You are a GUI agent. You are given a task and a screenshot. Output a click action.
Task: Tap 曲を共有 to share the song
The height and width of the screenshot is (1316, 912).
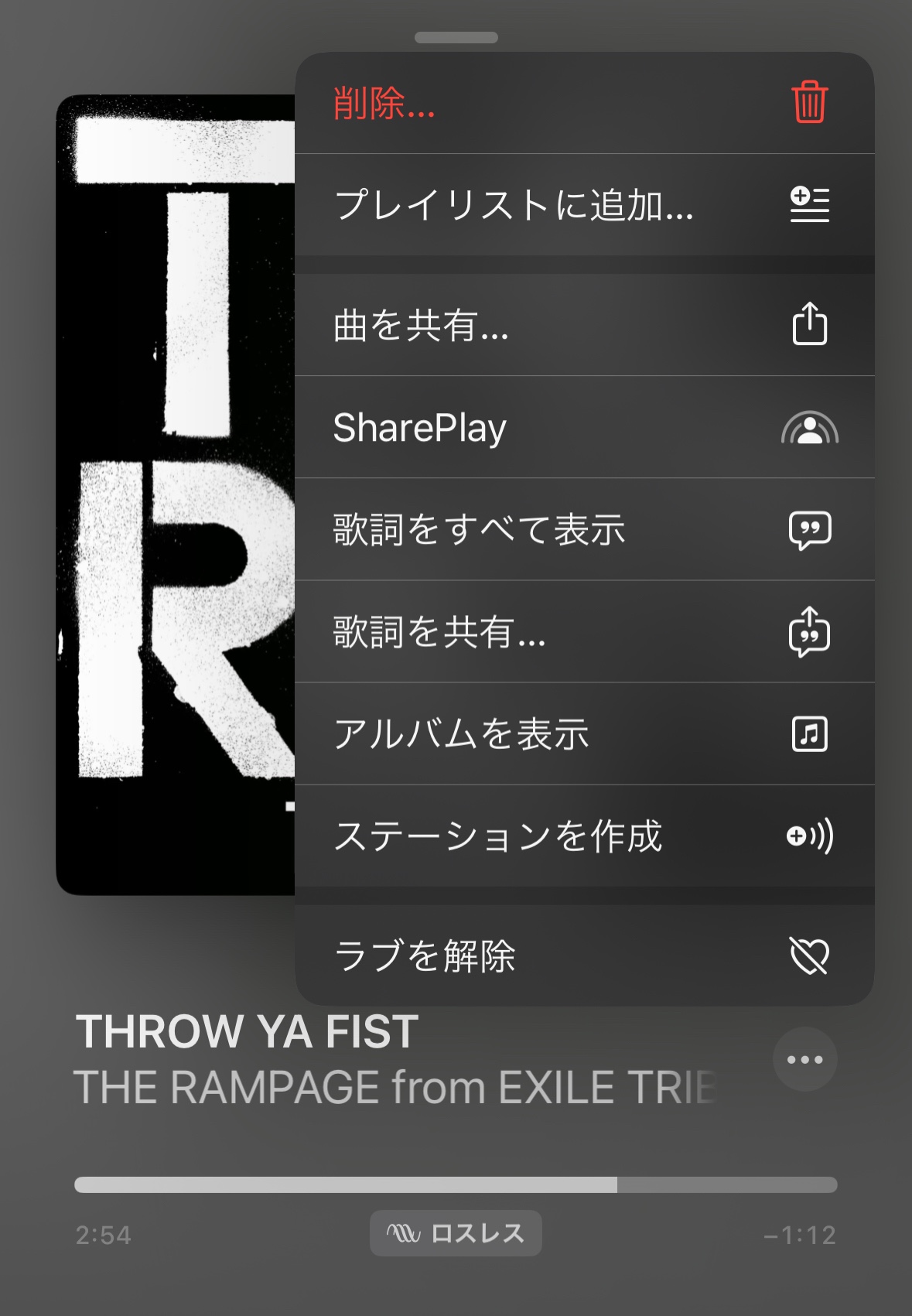pos(584,325)
